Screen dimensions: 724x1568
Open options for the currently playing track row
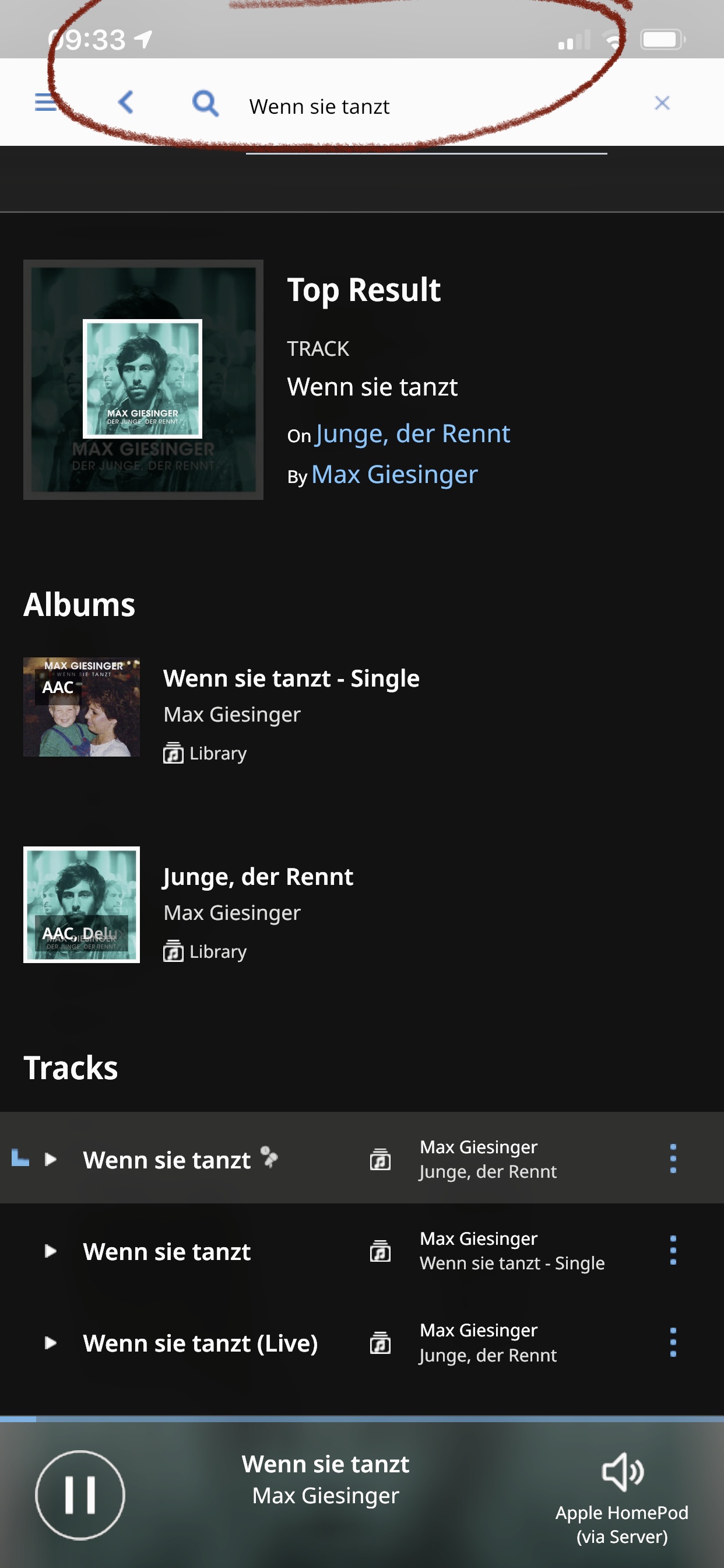673,1159
